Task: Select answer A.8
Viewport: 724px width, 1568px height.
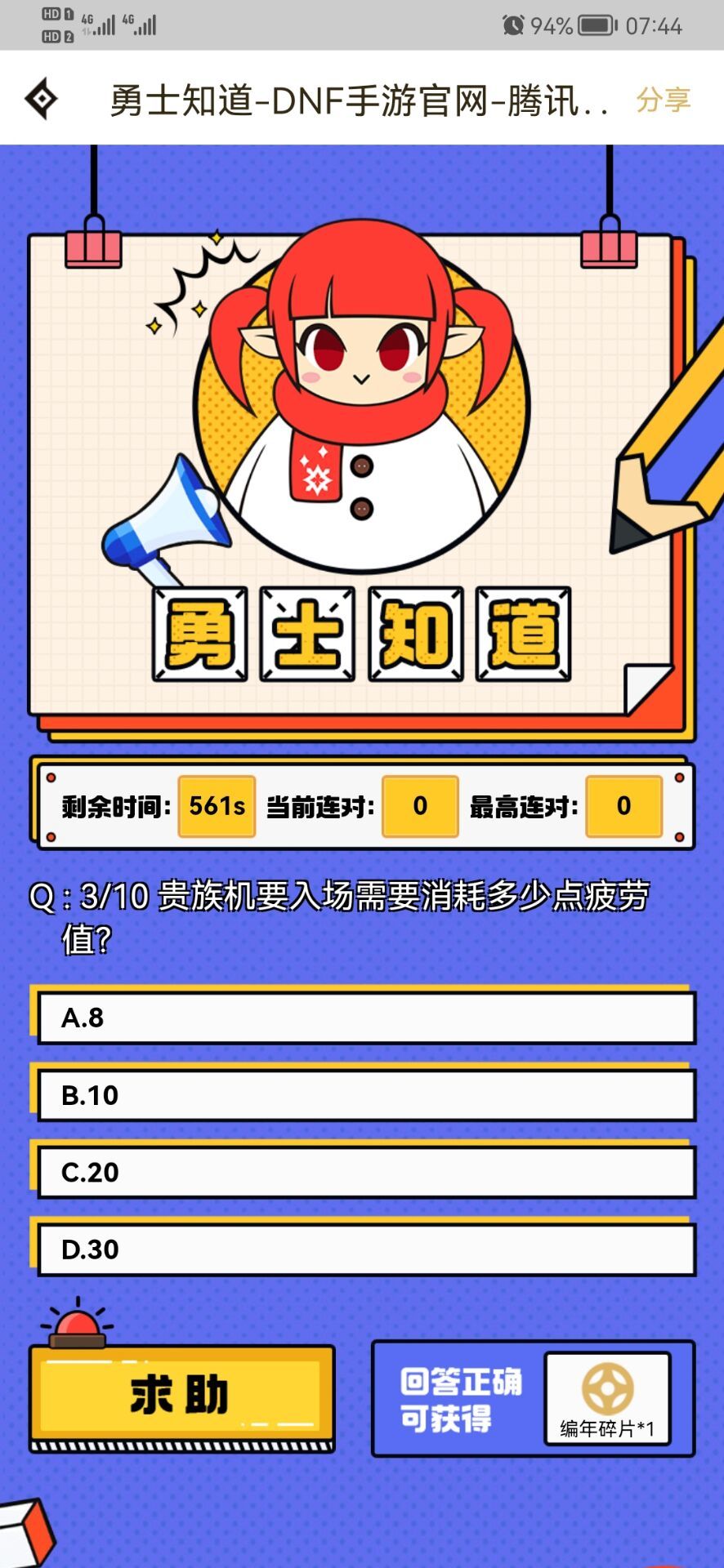Action: [366, 1018]
